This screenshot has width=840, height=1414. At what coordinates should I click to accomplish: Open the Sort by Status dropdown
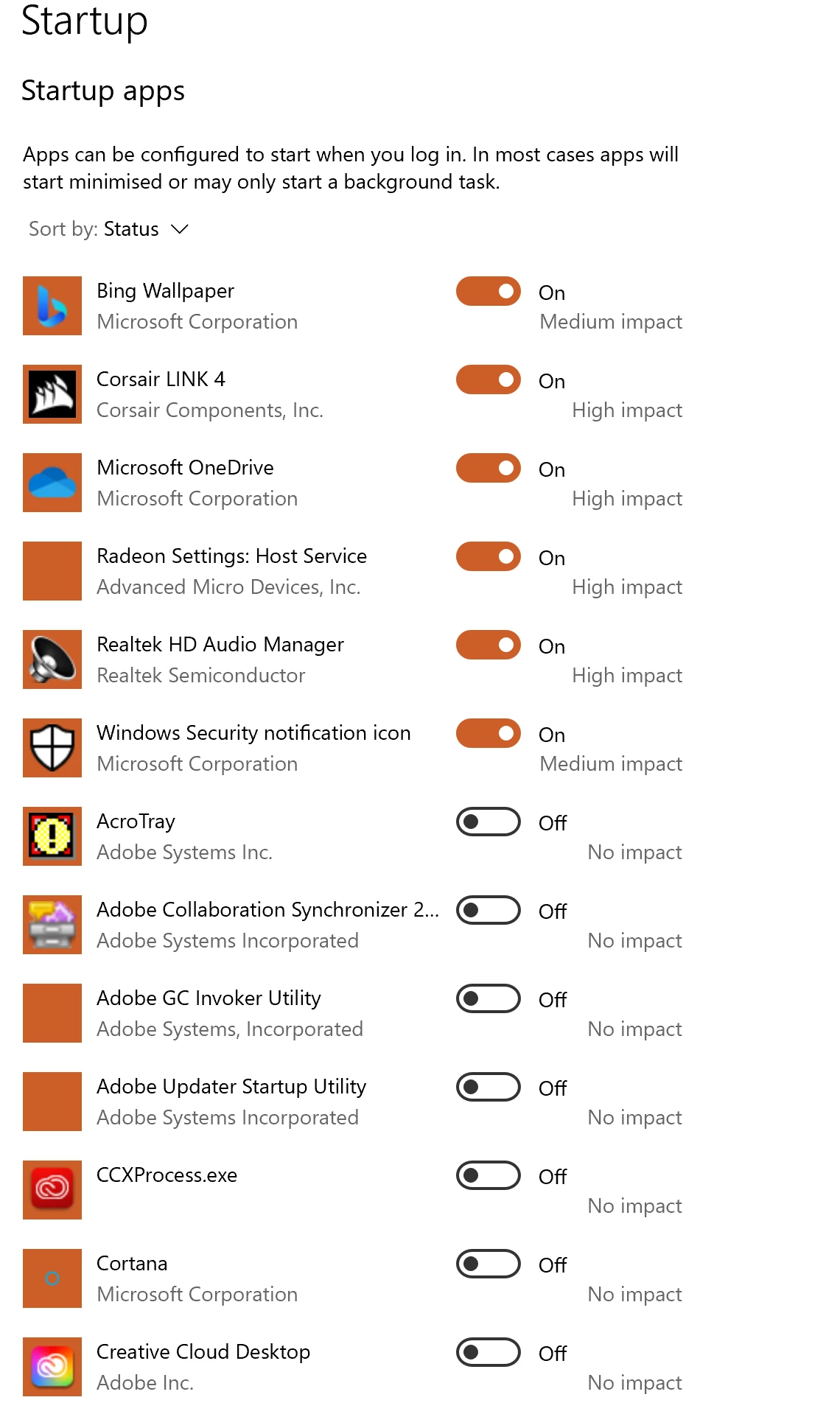(146, 229)
